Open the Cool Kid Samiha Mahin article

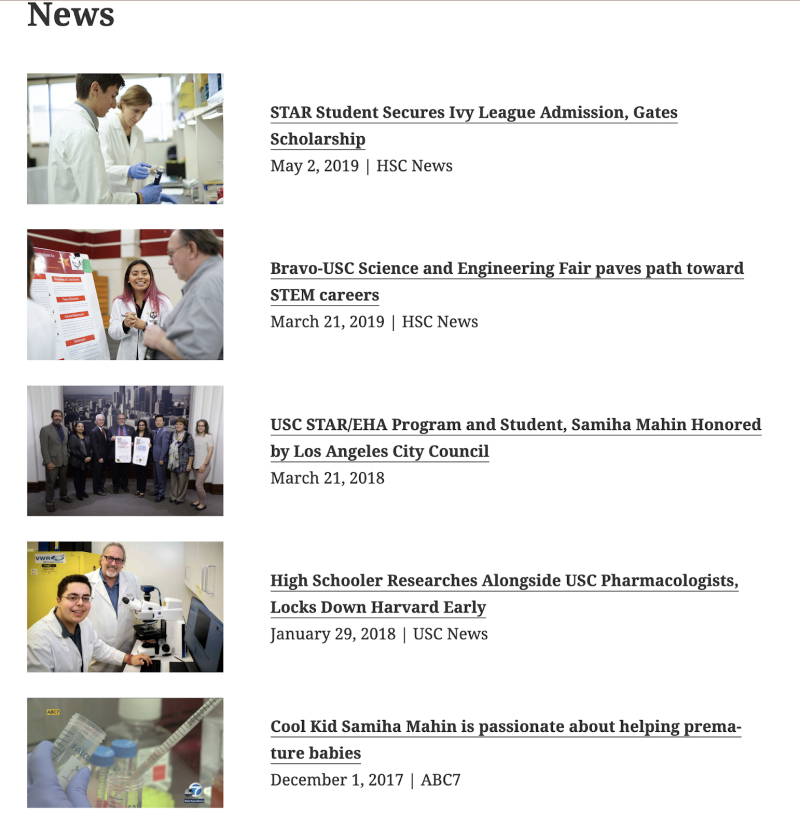pos(505,727)
